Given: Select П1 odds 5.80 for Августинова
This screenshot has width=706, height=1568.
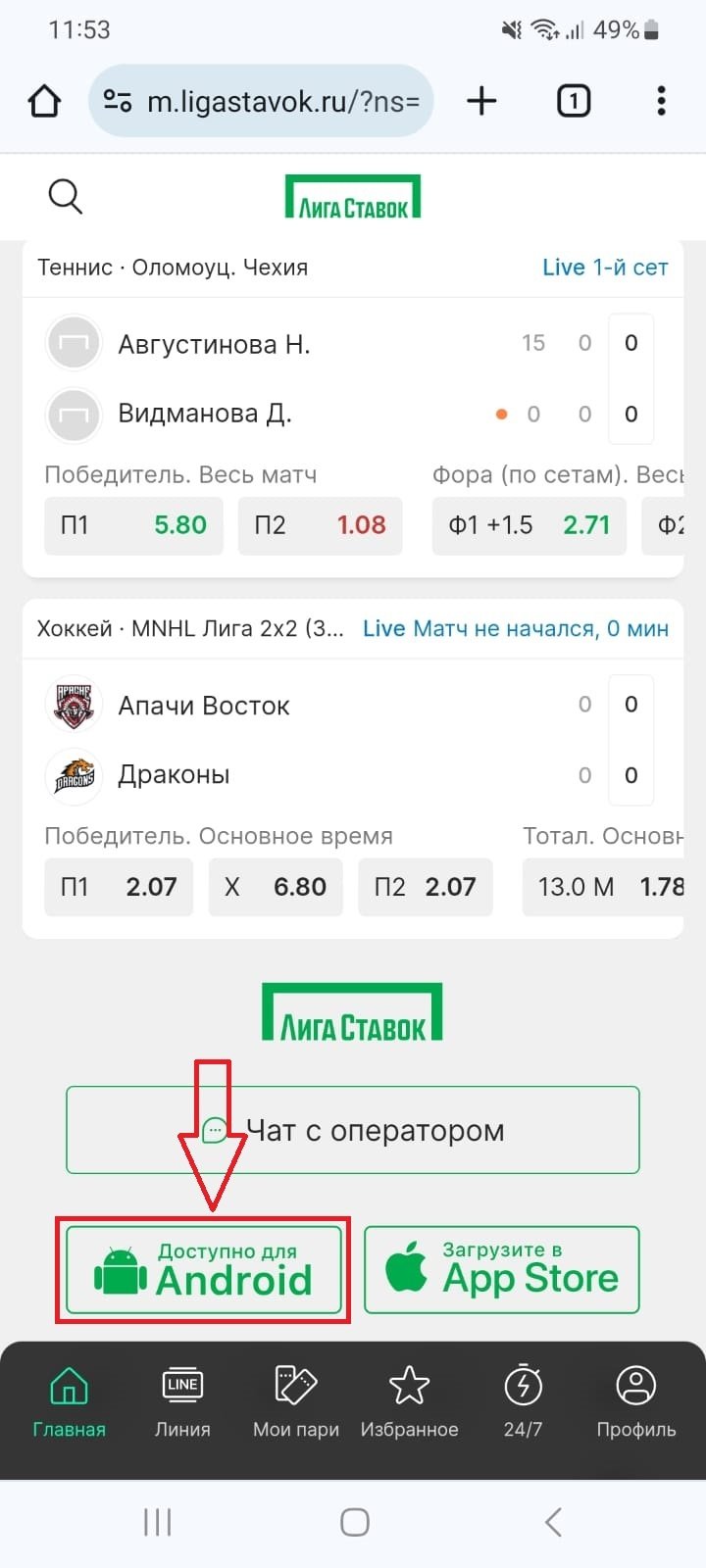Looking at the screenshot, I should (133, 525).
